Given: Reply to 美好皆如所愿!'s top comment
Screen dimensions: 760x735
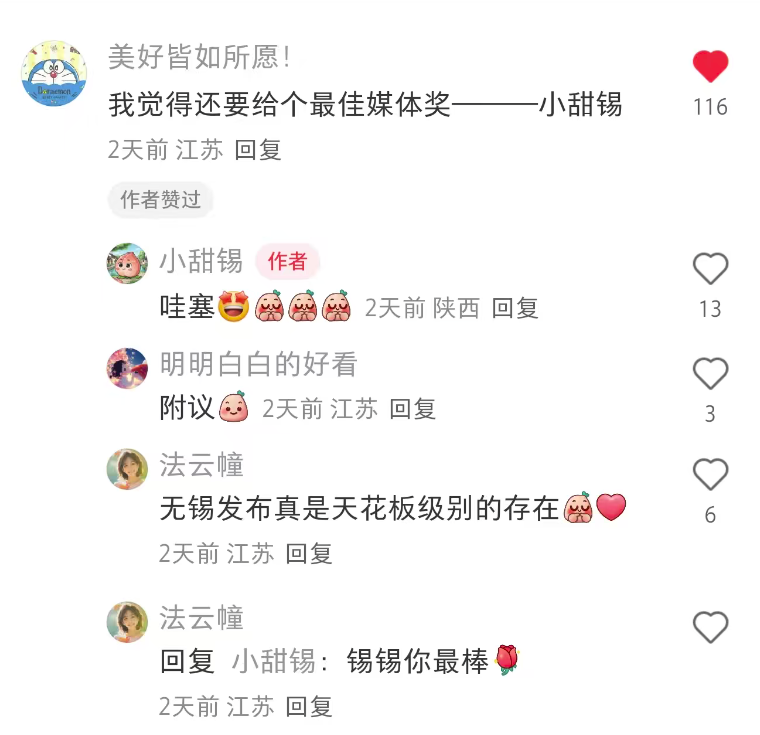Looking at the screenshot, I should pyautogui.click(x=258, y=150).
